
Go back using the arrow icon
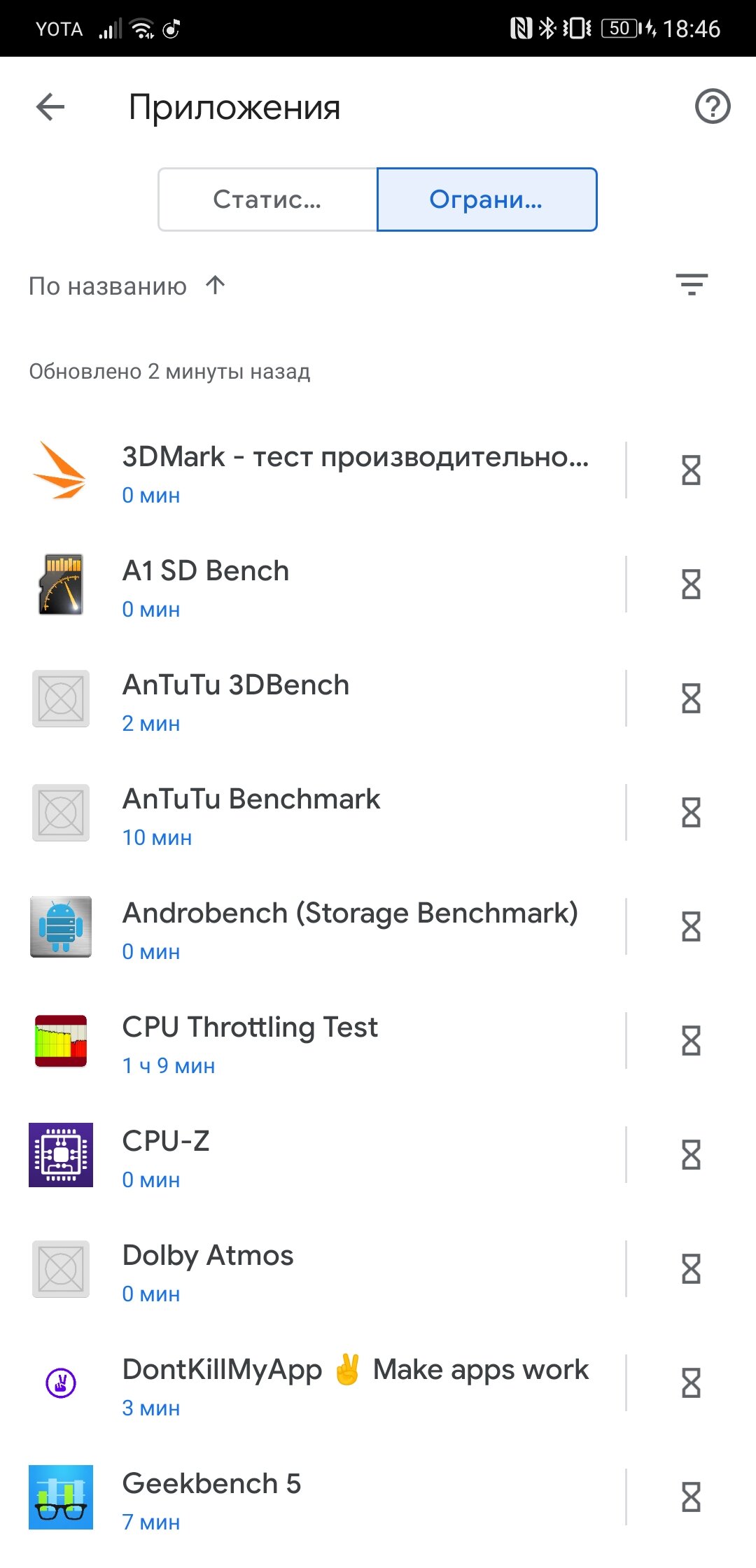[x=50, y=107]
